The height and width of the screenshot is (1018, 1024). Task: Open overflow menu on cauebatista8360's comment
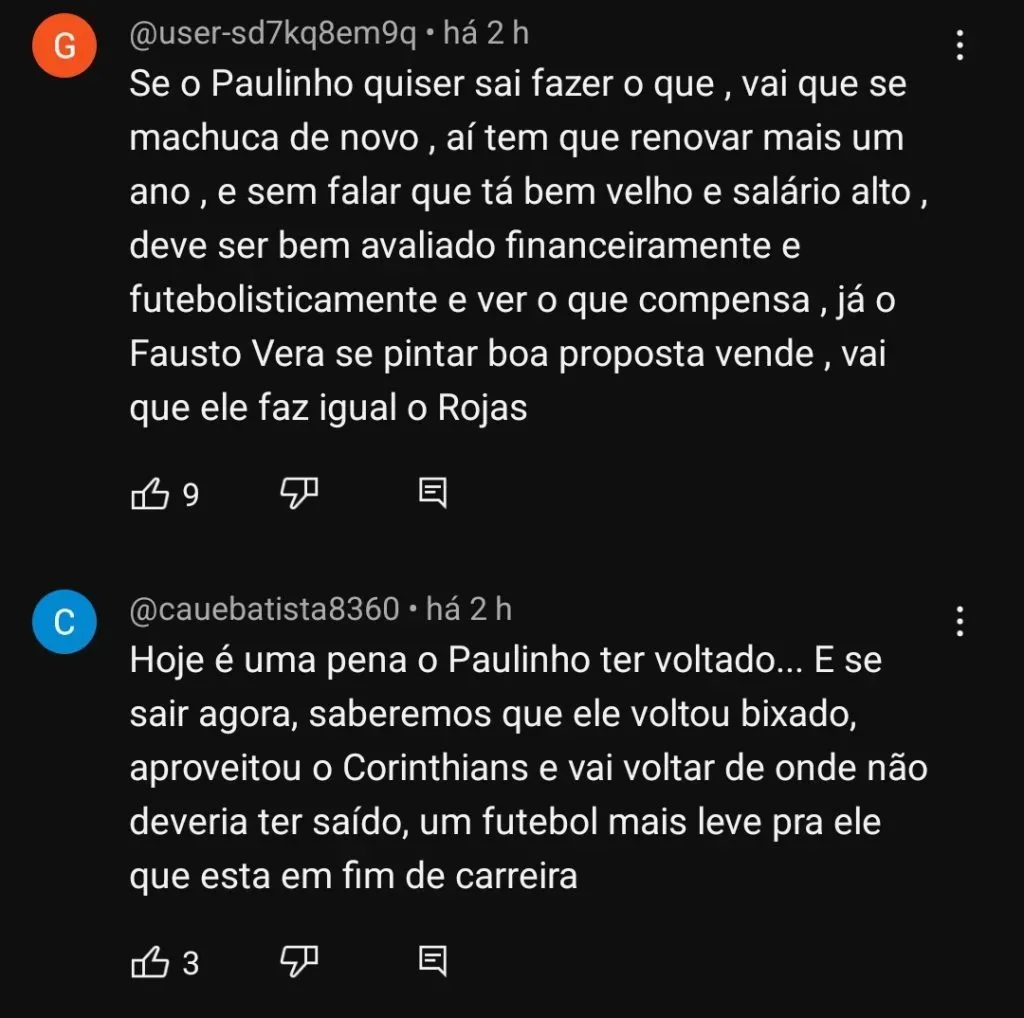(x=959, y=622)
